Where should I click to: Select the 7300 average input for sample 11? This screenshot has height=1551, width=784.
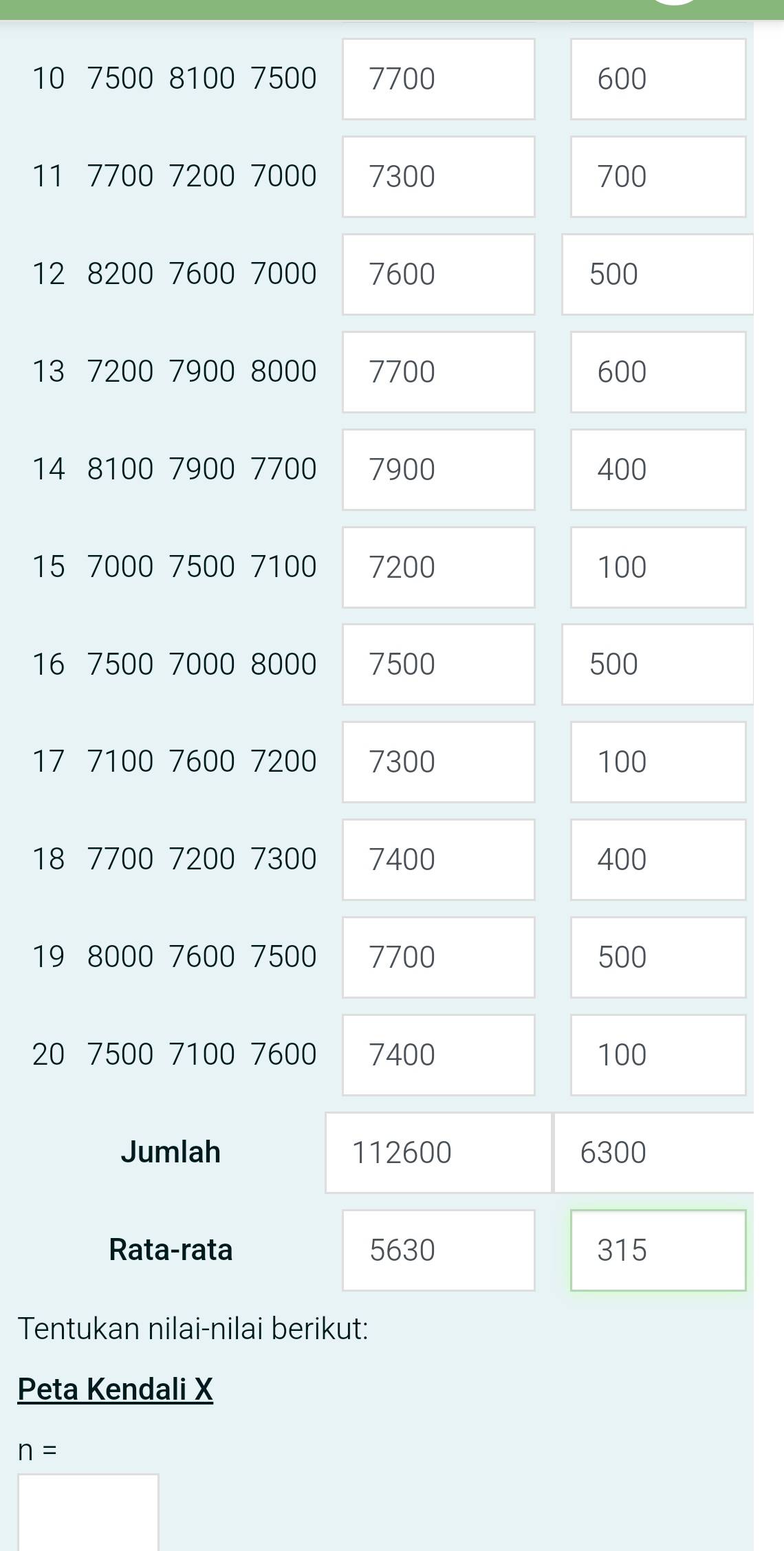point(438,175)
